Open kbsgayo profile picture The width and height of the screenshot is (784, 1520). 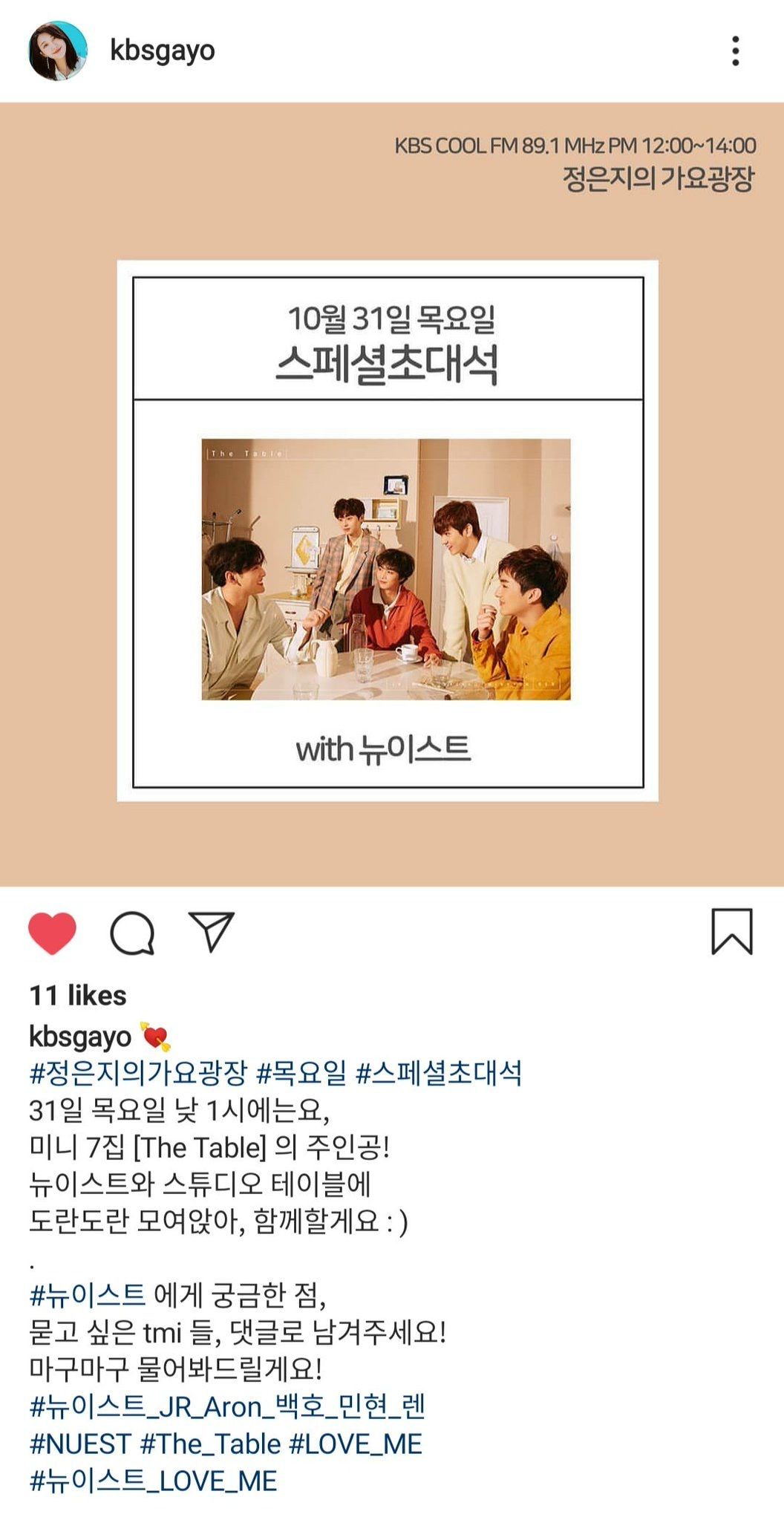point(57,50)
